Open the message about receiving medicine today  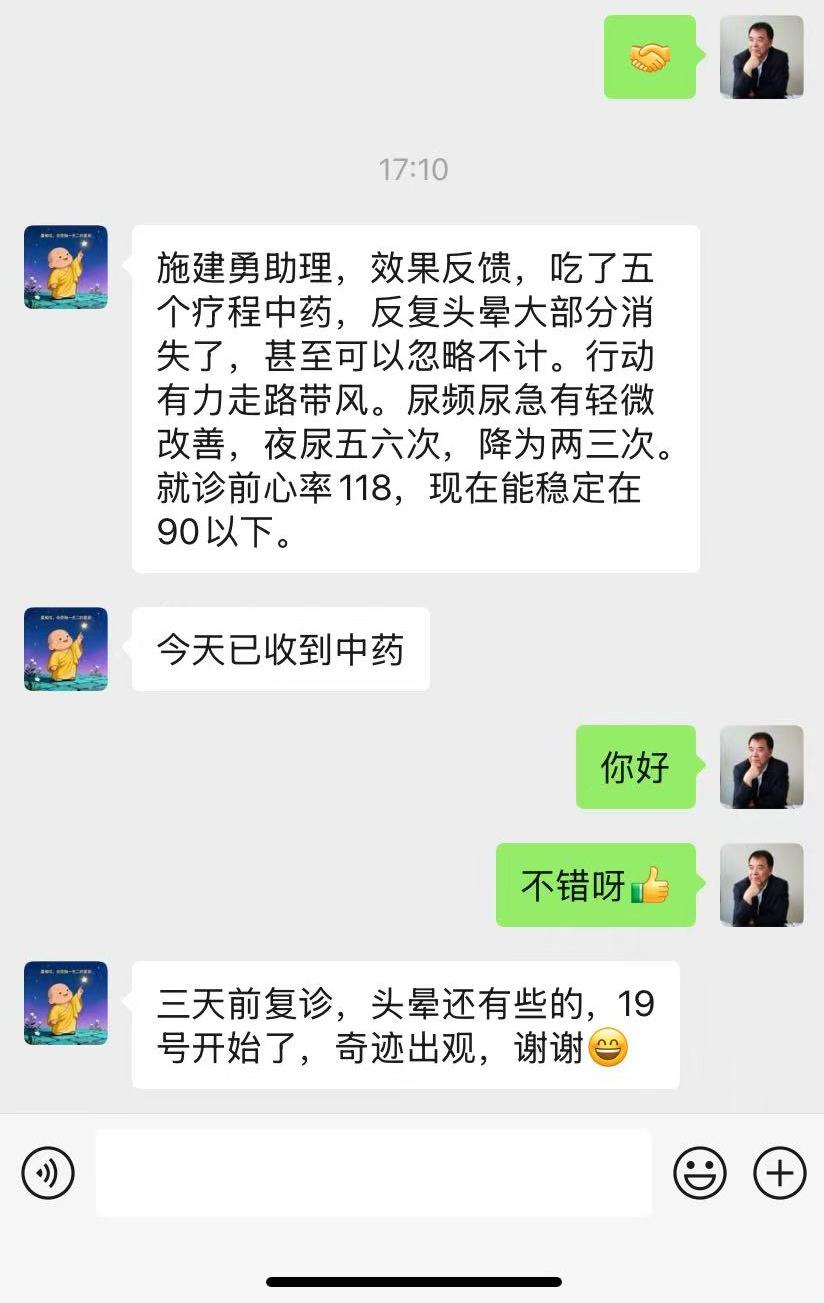(278, 649)
